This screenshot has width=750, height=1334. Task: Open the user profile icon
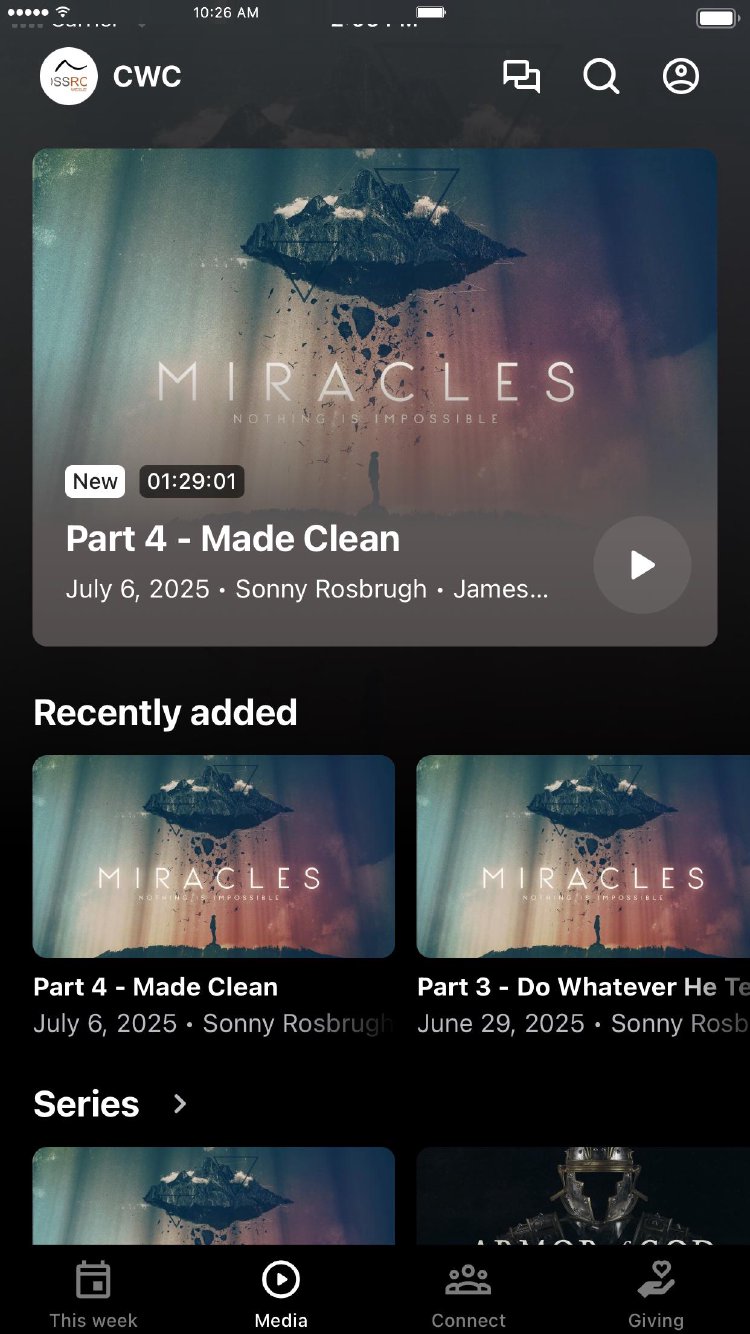pyautogui.click(x=681, y=77)
